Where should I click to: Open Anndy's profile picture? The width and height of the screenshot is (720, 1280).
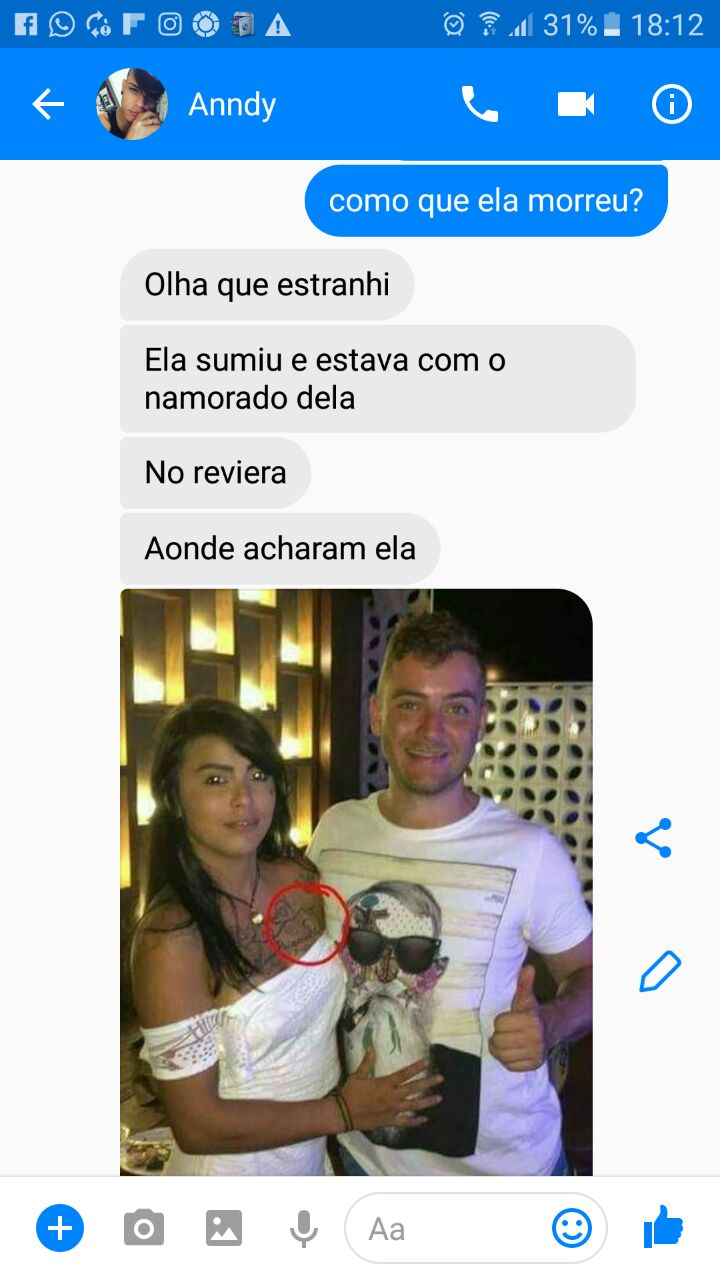(131, 104)
